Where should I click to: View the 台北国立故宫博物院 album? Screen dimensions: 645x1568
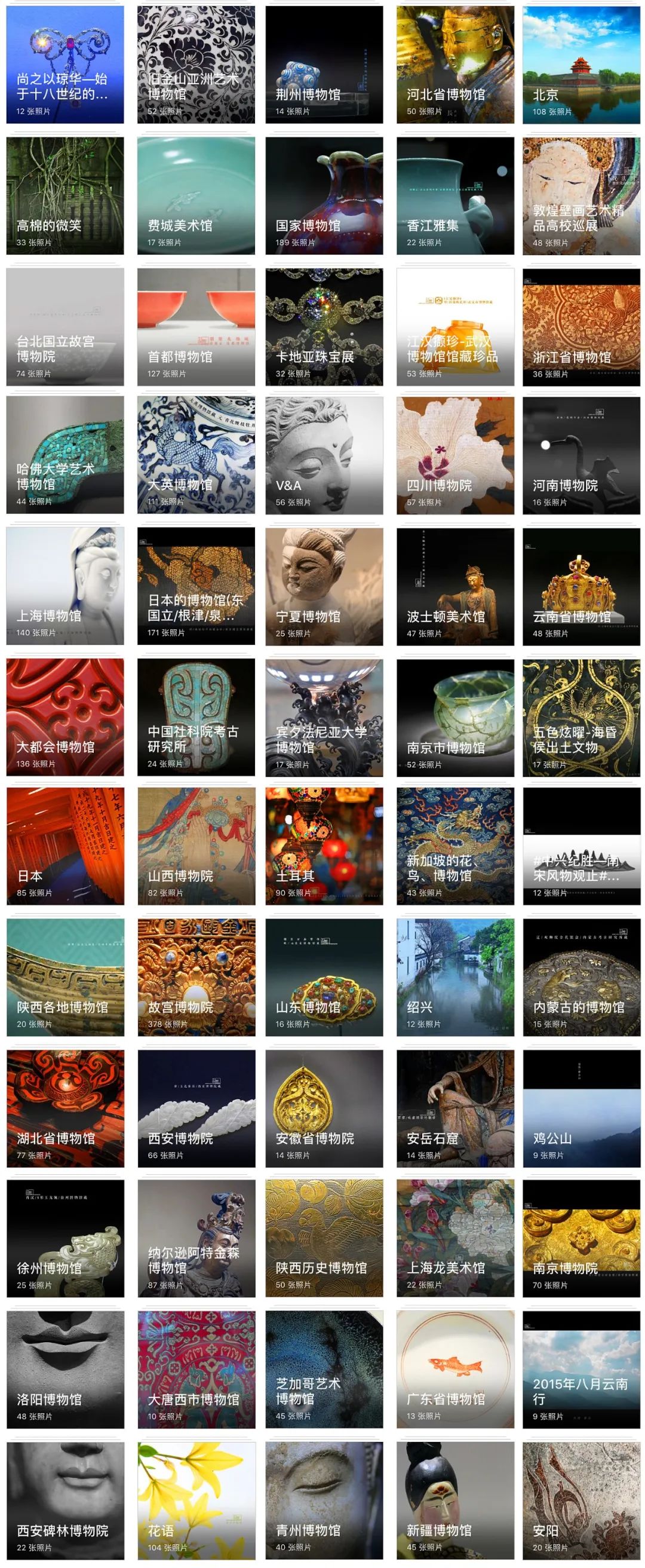click(x=65, y=326)
